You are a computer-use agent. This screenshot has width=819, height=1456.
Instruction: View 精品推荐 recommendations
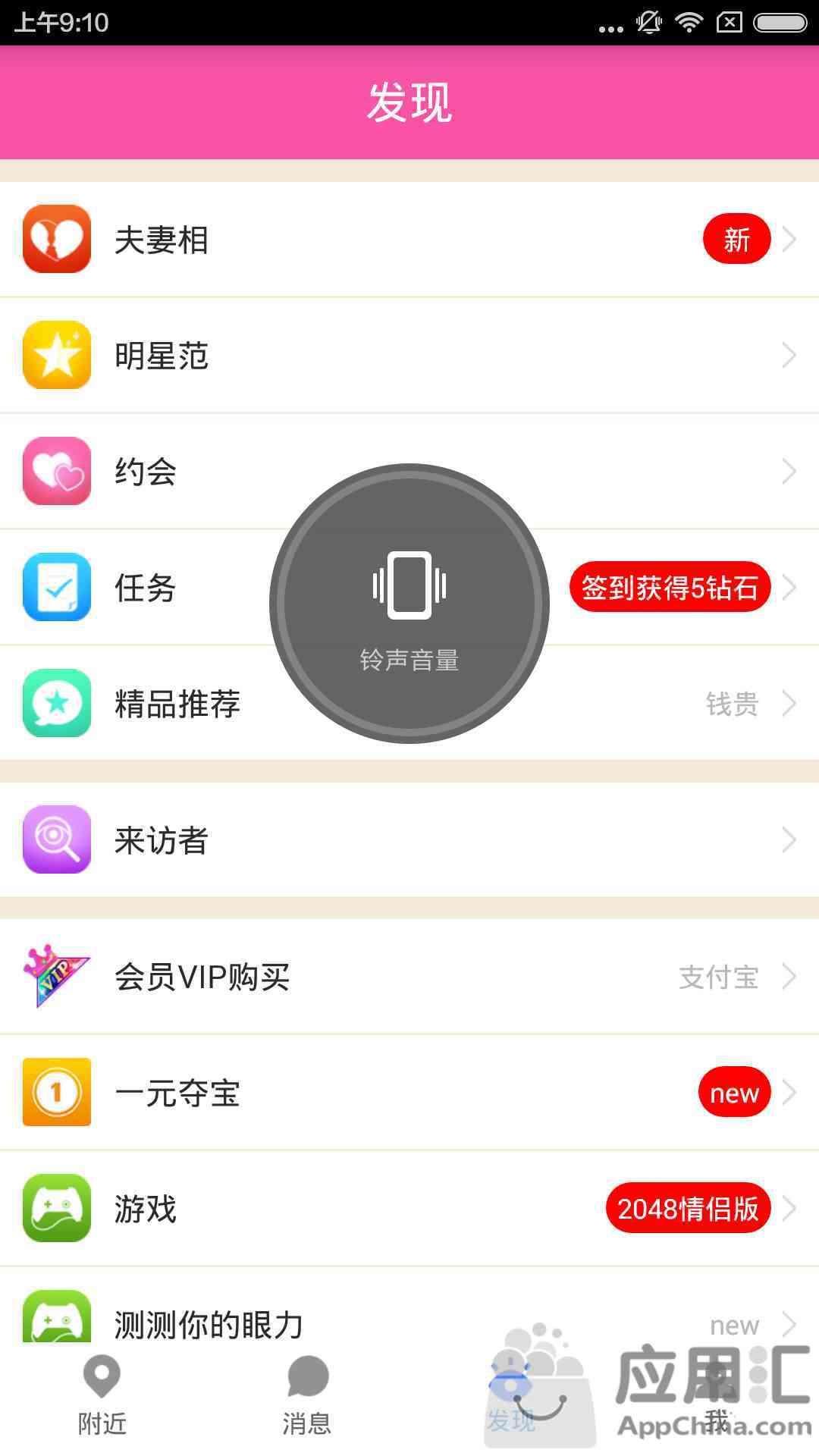click(x=409, y=704)
